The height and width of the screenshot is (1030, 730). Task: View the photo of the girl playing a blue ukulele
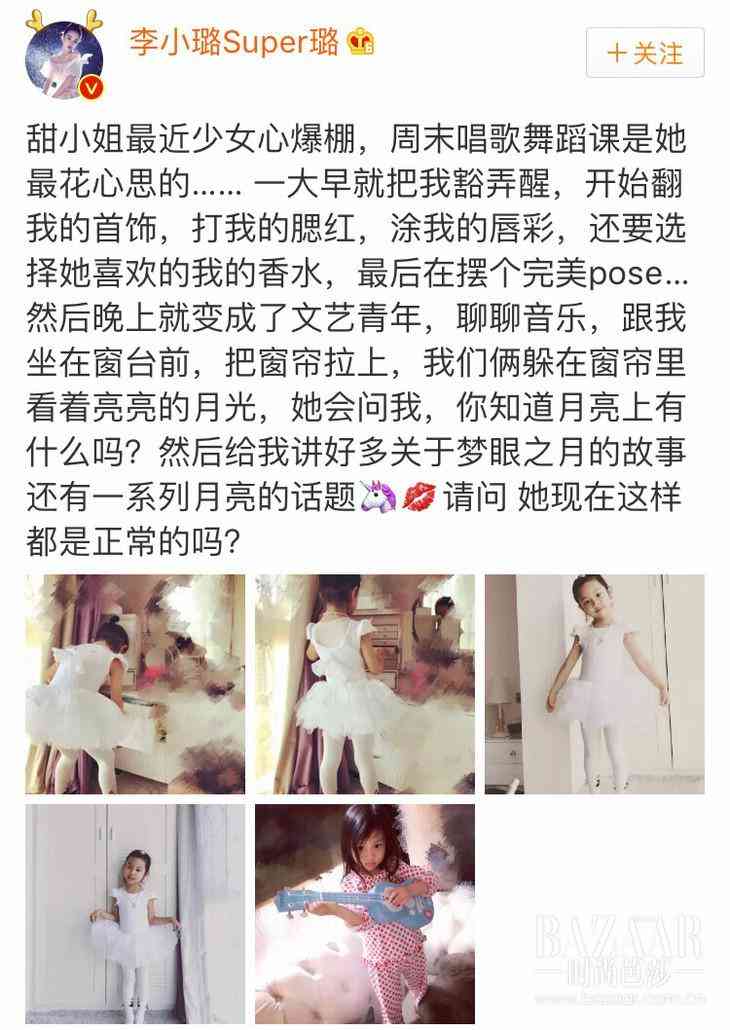[x=365, y=912]
